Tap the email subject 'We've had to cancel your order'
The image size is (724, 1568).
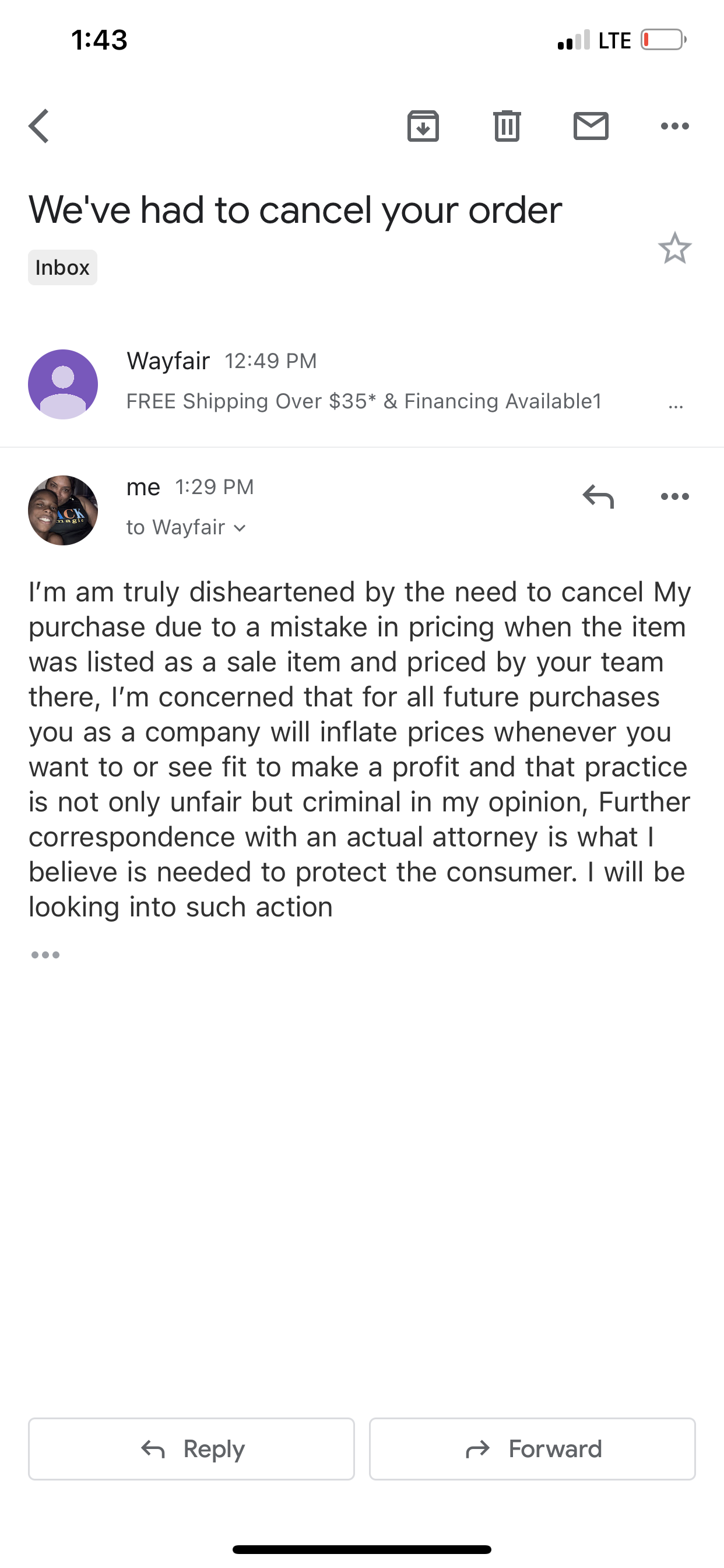(x=295, y=209)
